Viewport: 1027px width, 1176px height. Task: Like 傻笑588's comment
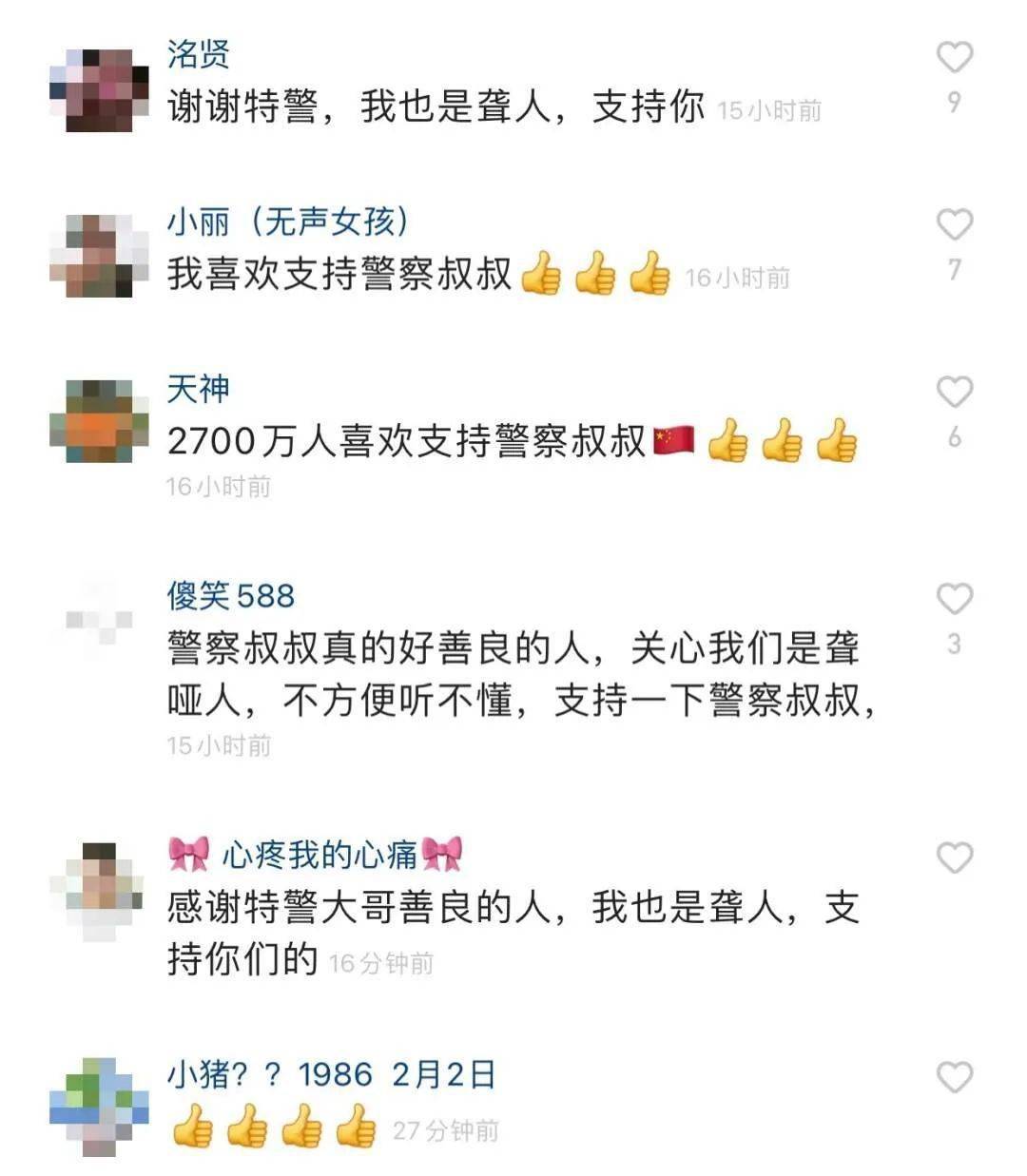click(x=955, y=600)
